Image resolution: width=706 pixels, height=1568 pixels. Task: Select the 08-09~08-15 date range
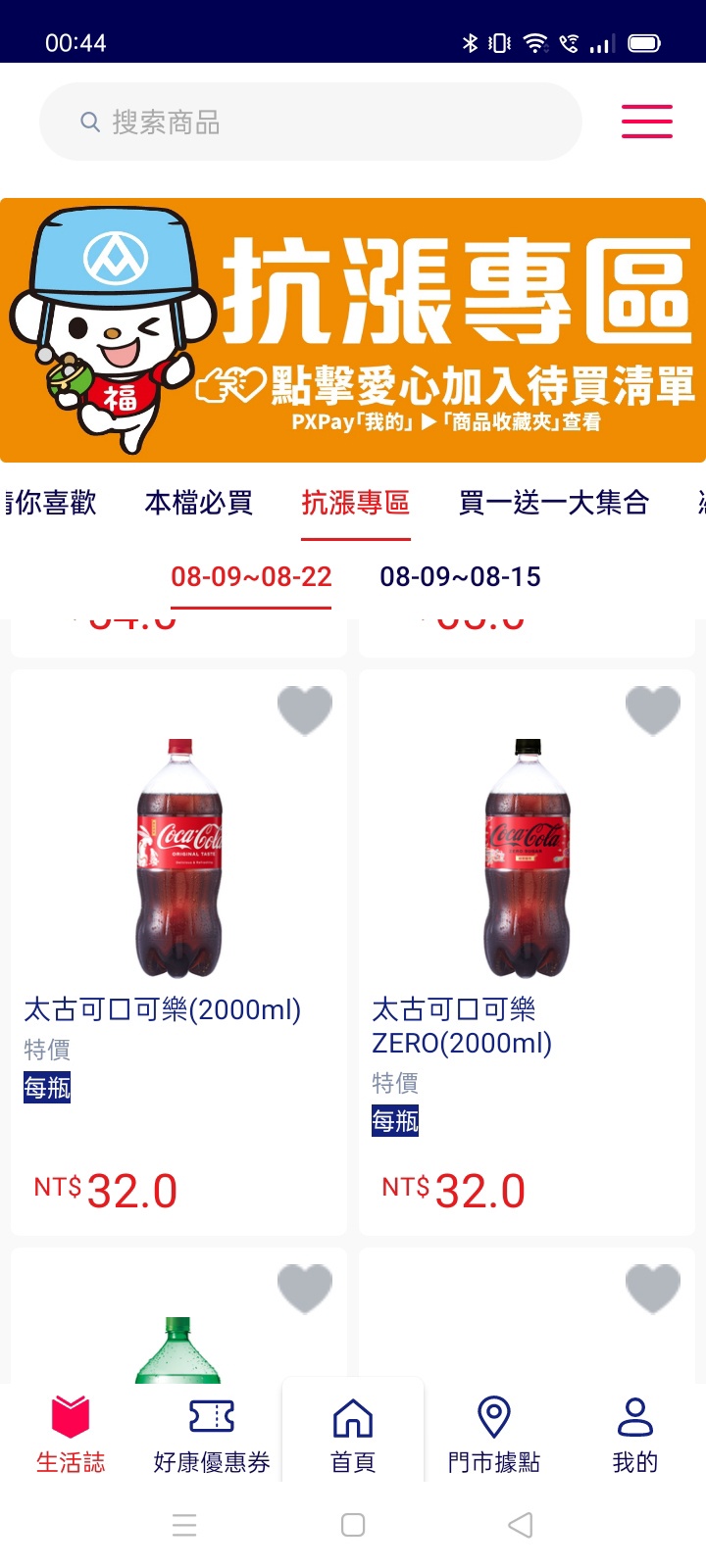[460, 576]
